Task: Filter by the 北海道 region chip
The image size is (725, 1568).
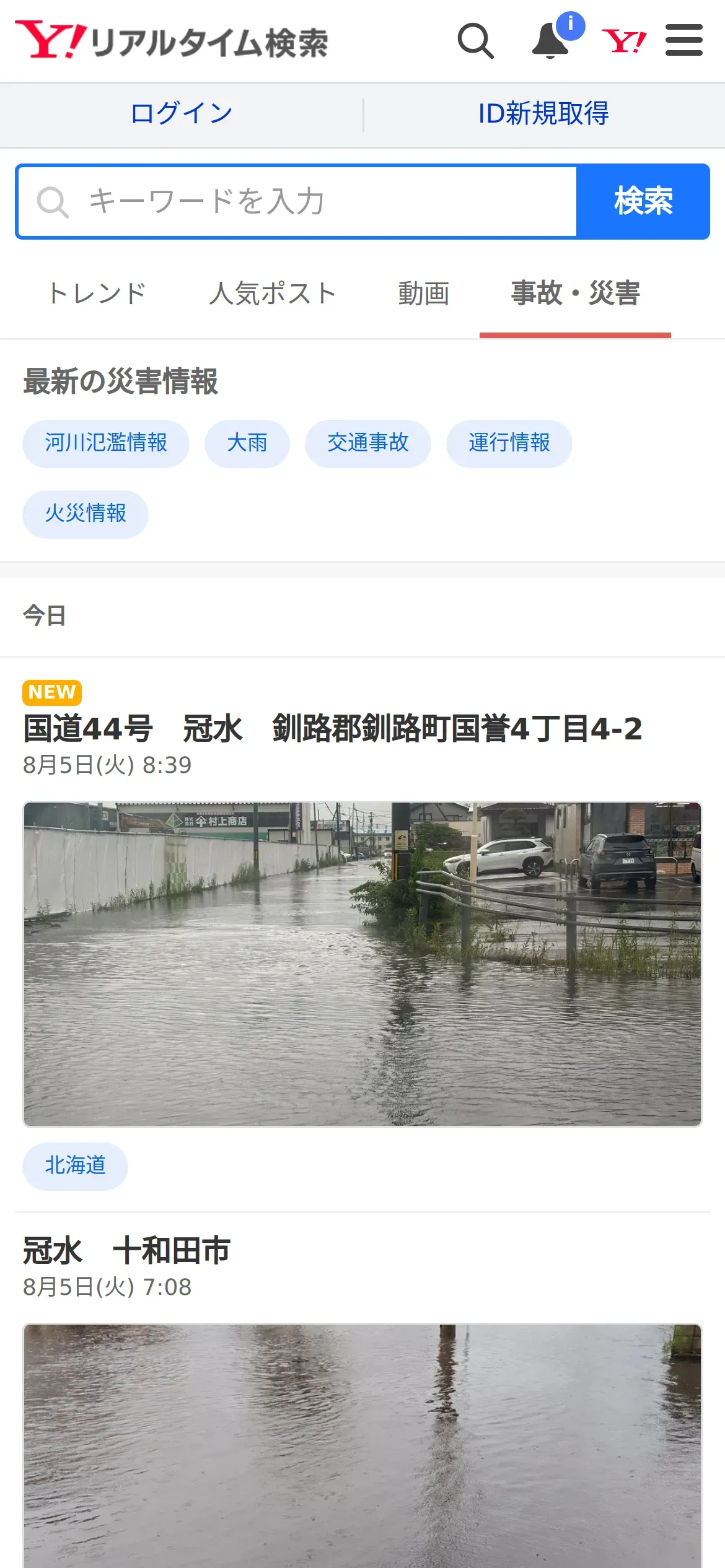Action: point(76,1166)
